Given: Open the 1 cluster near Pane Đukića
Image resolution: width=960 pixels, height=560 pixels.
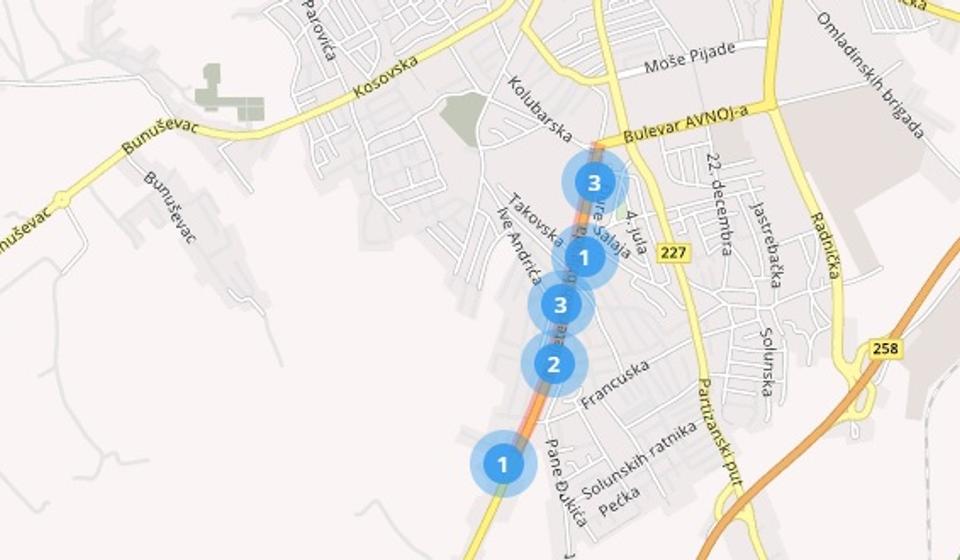Looking at the screenshot, I should pyautogui.click(x=503, y=464).
